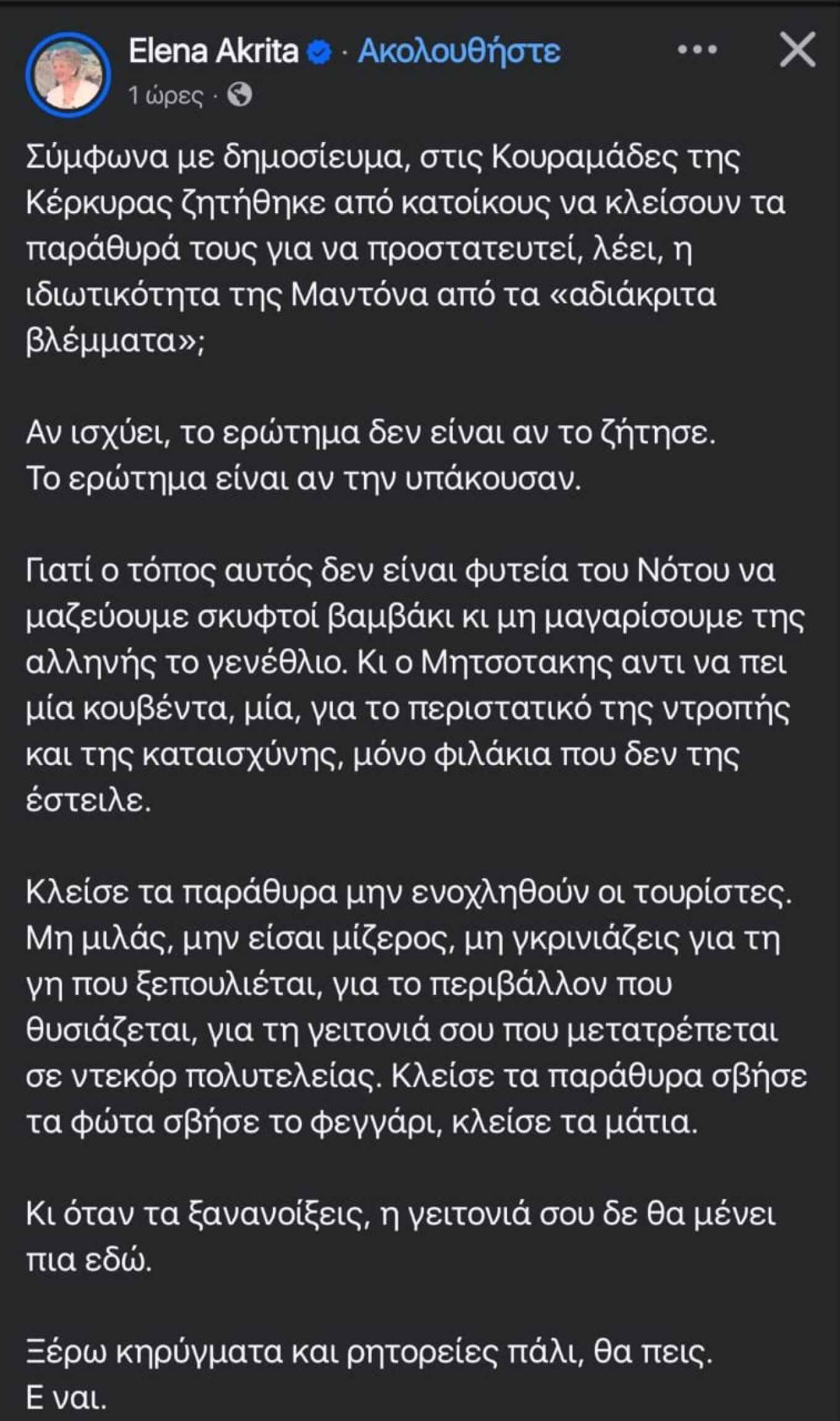Open Elena Akrita's profile picture
Screen dimensions: 840x1421
pyautogui.click(x=68, y=75)
